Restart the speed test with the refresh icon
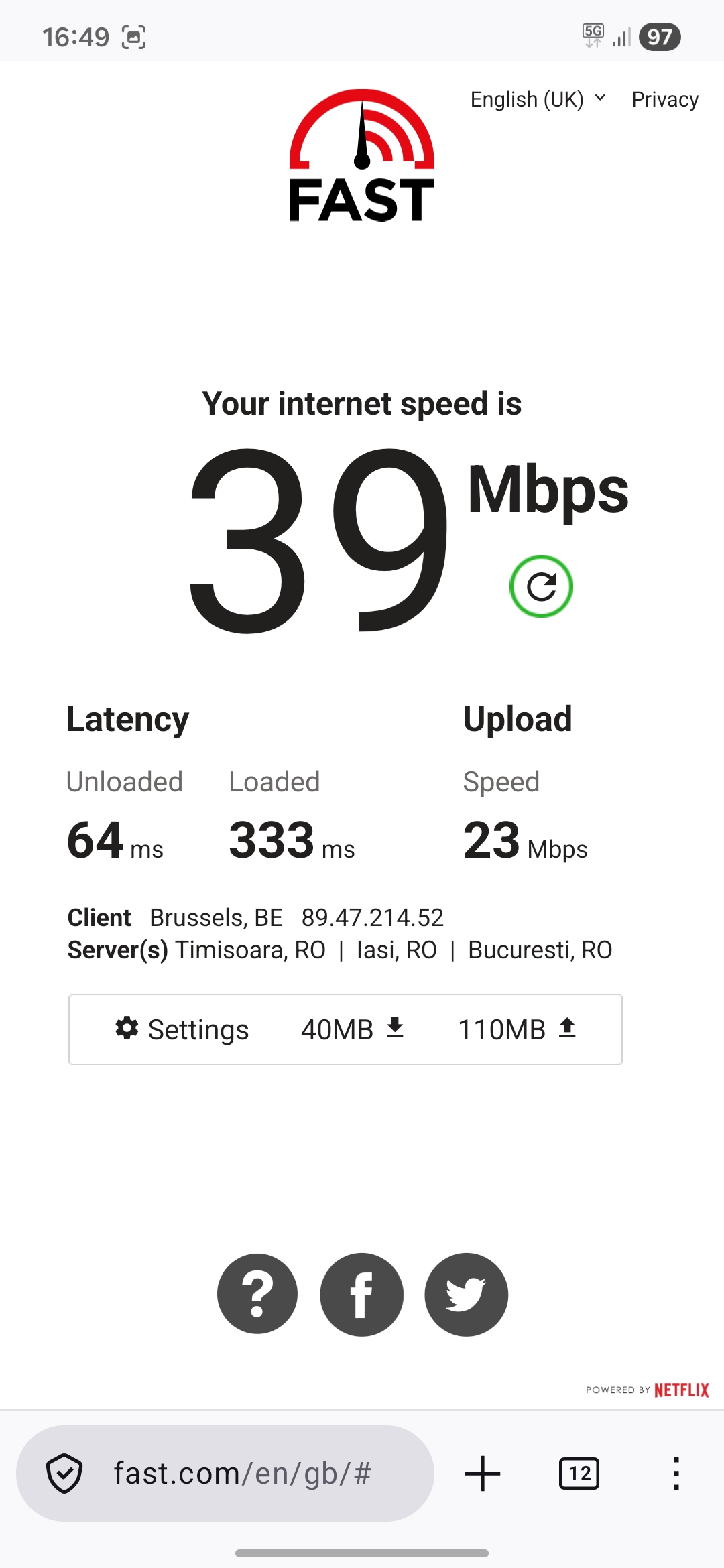The width and height of the screenshot is (724, 1568). pyautogui.click(x=541, y=586)
